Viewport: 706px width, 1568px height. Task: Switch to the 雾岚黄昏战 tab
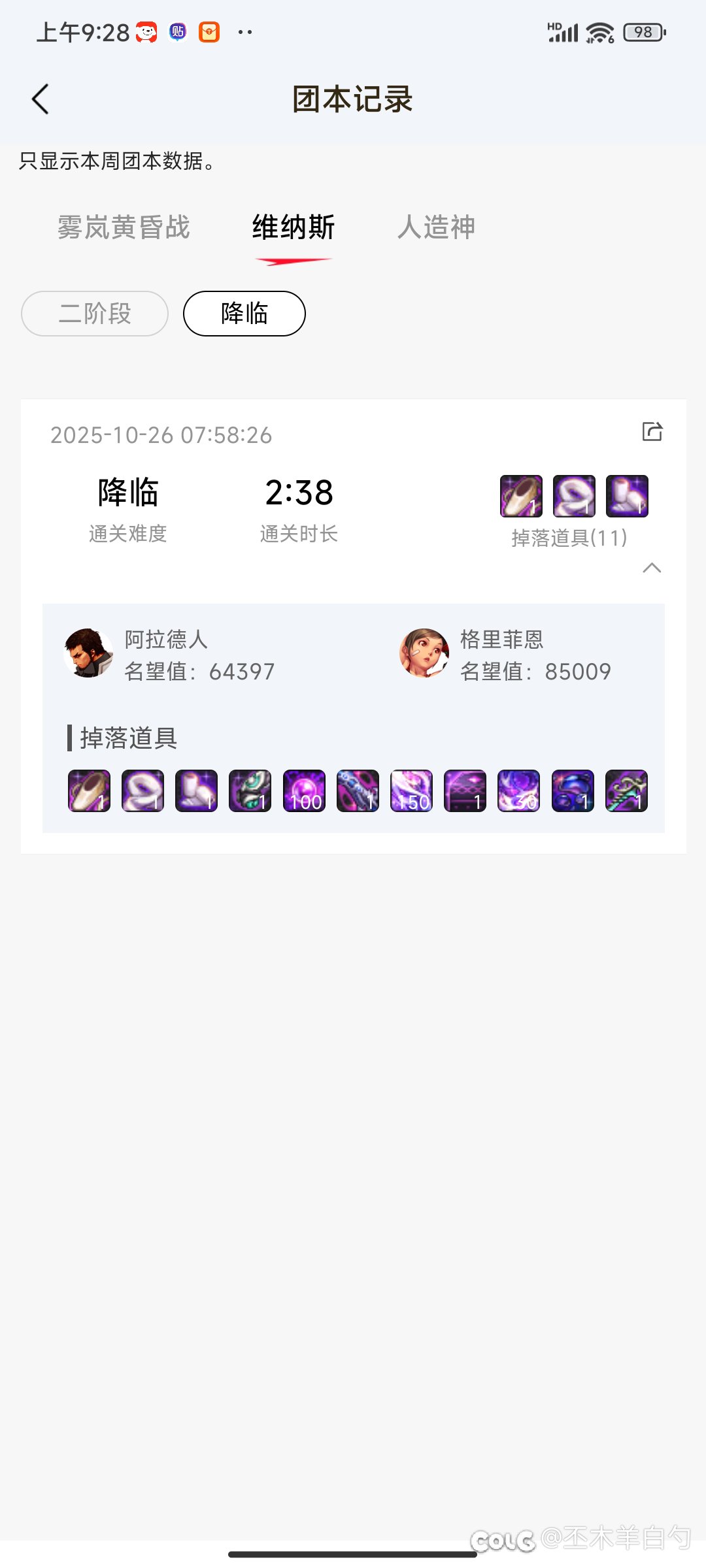(x=124, y=227)
